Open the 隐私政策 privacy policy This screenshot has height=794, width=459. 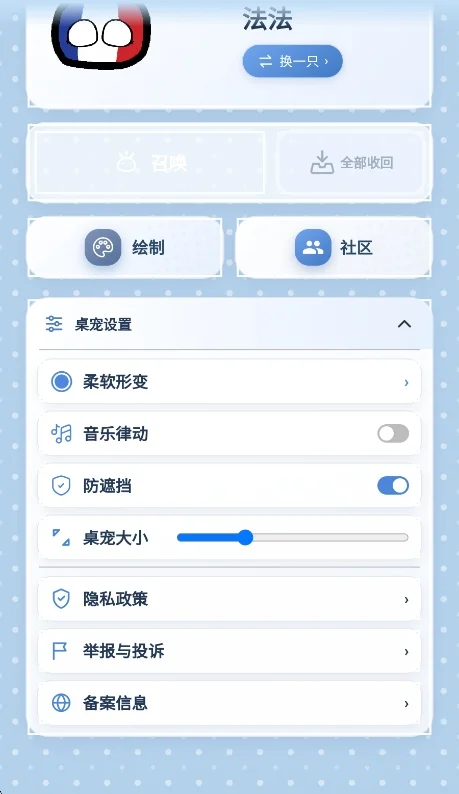pyautogui.click(x=230, y=599)
